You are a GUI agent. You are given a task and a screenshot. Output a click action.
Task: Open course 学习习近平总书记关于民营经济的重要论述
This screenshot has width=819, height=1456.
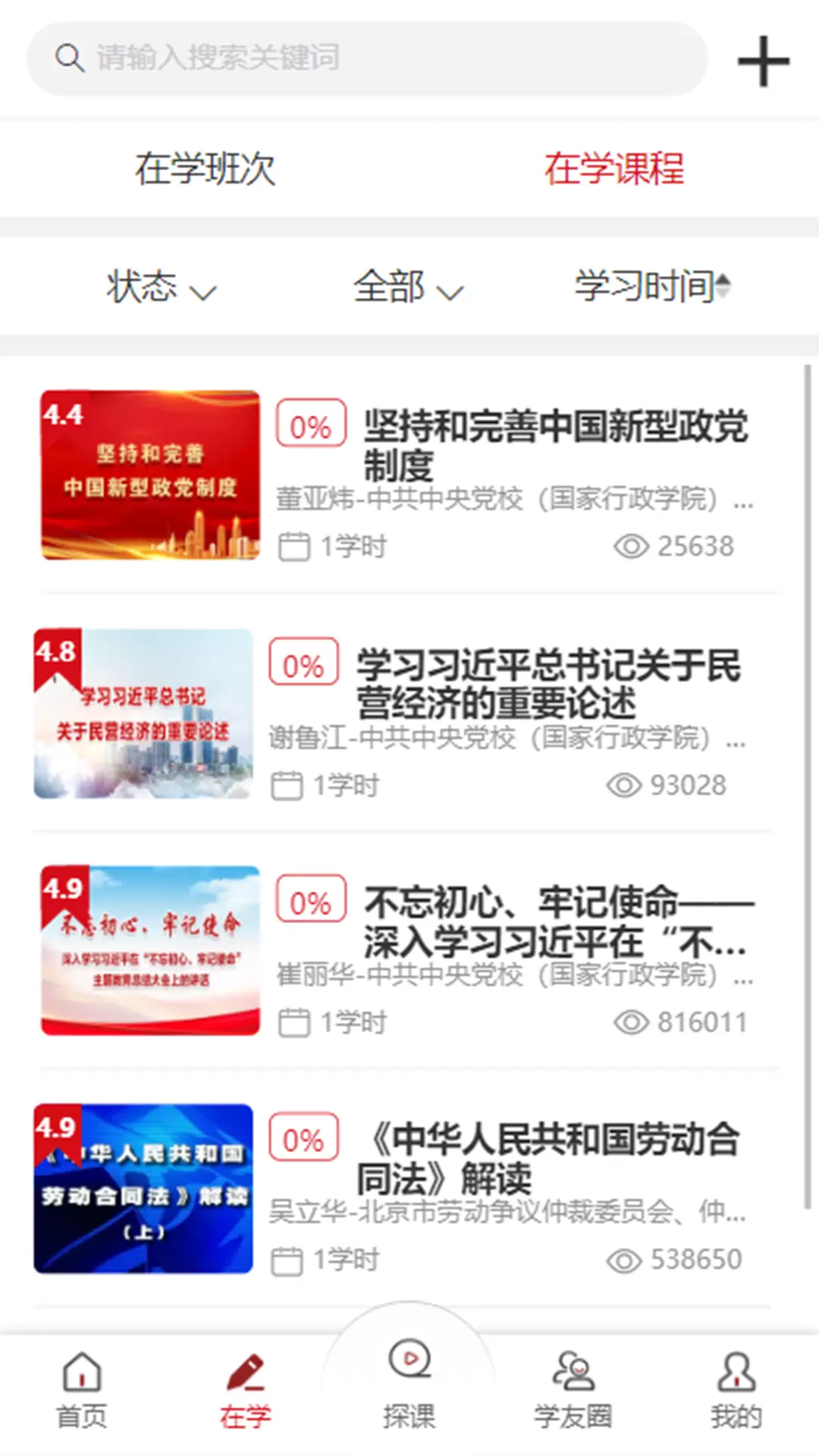402,714
